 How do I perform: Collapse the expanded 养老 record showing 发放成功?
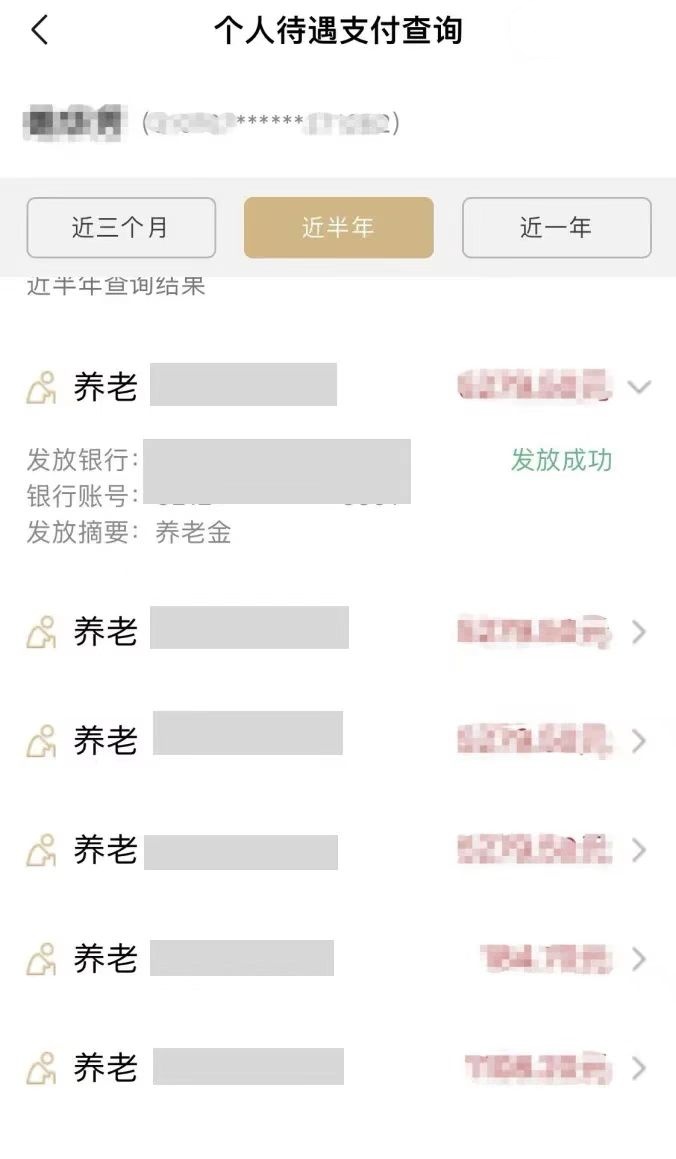coord(640,387)
